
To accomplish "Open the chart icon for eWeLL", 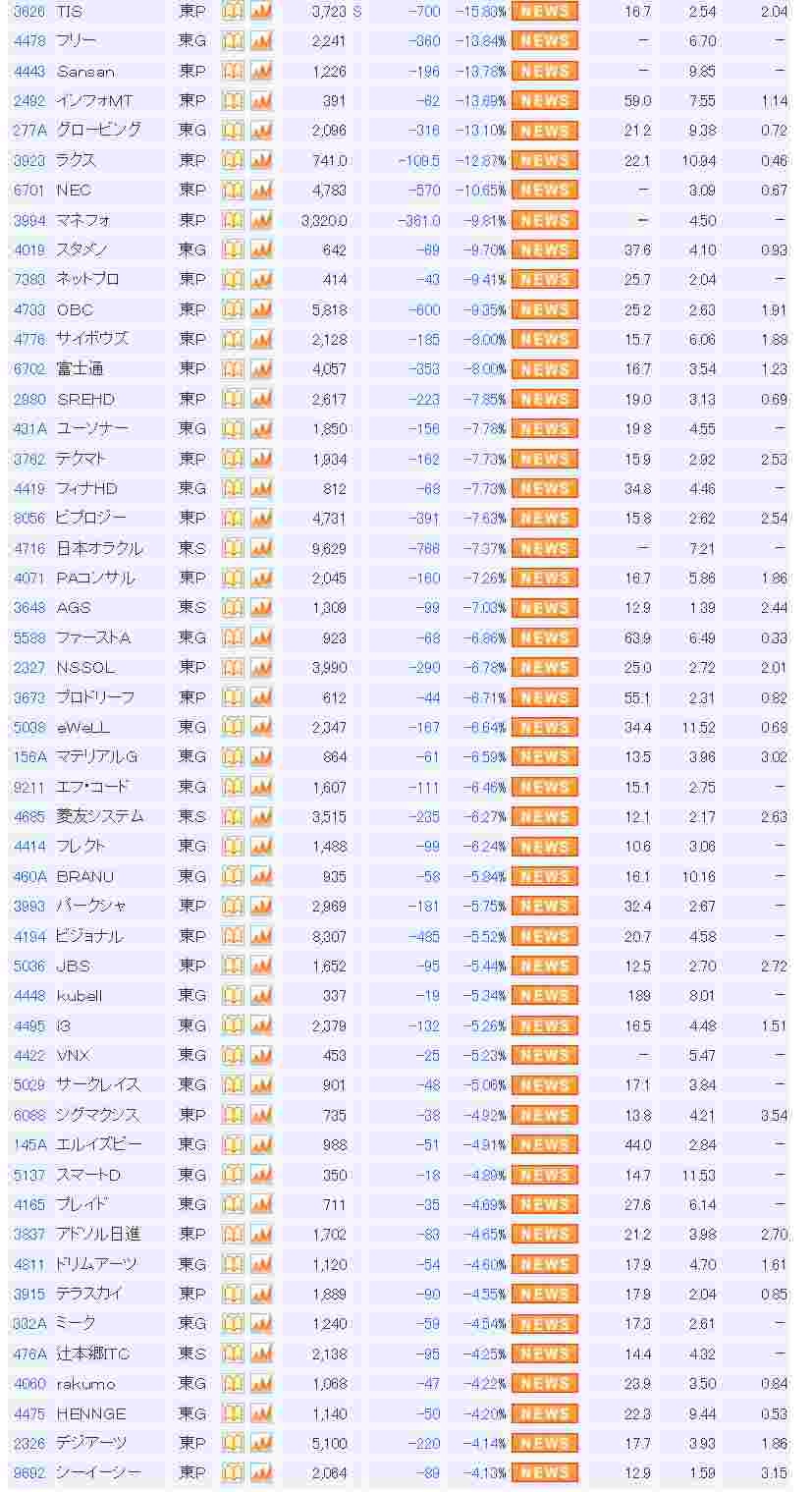I will (x=261, y=727).
